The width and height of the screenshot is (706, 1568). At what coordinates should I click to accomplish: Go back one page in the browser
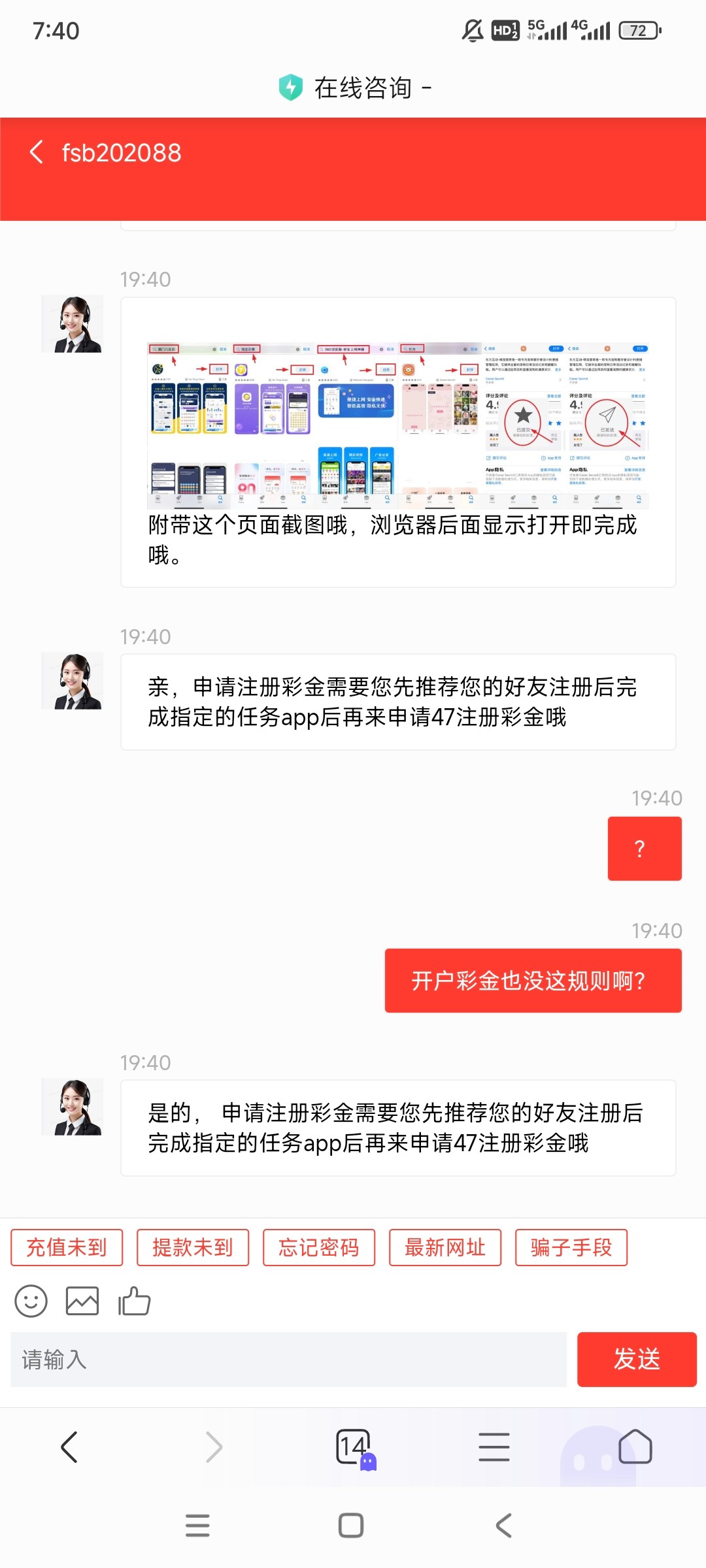[69, 1447]
